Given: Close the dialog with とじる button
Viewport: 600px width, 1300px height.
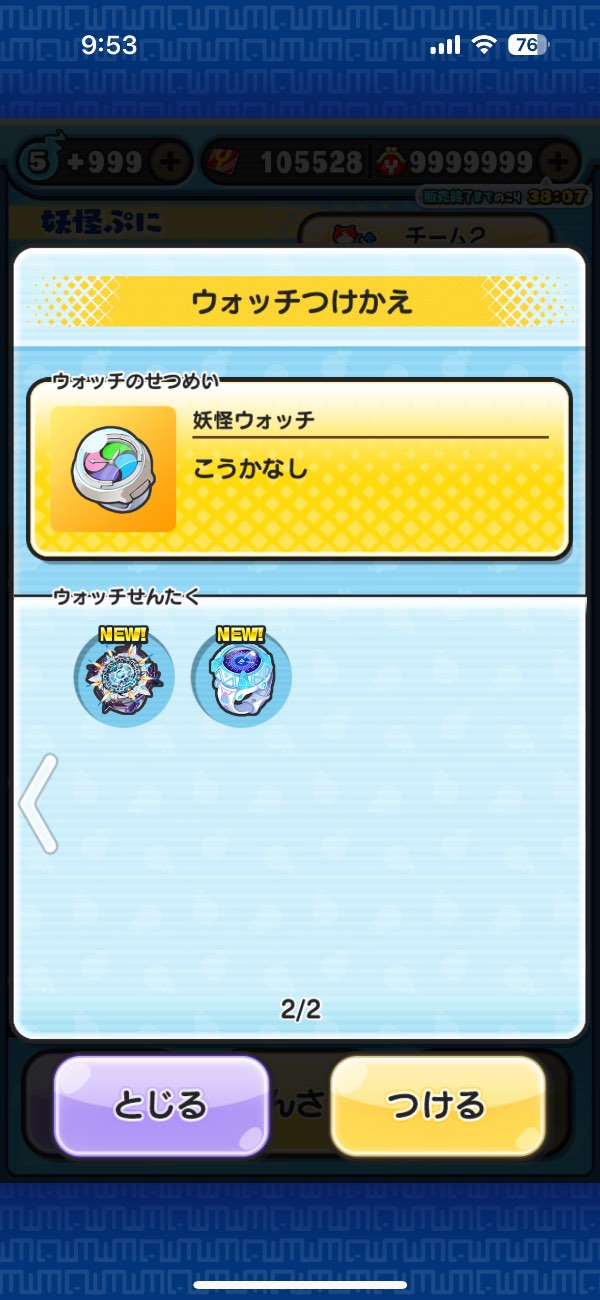Looking at the screenshot, I should tap(161, 1104).
